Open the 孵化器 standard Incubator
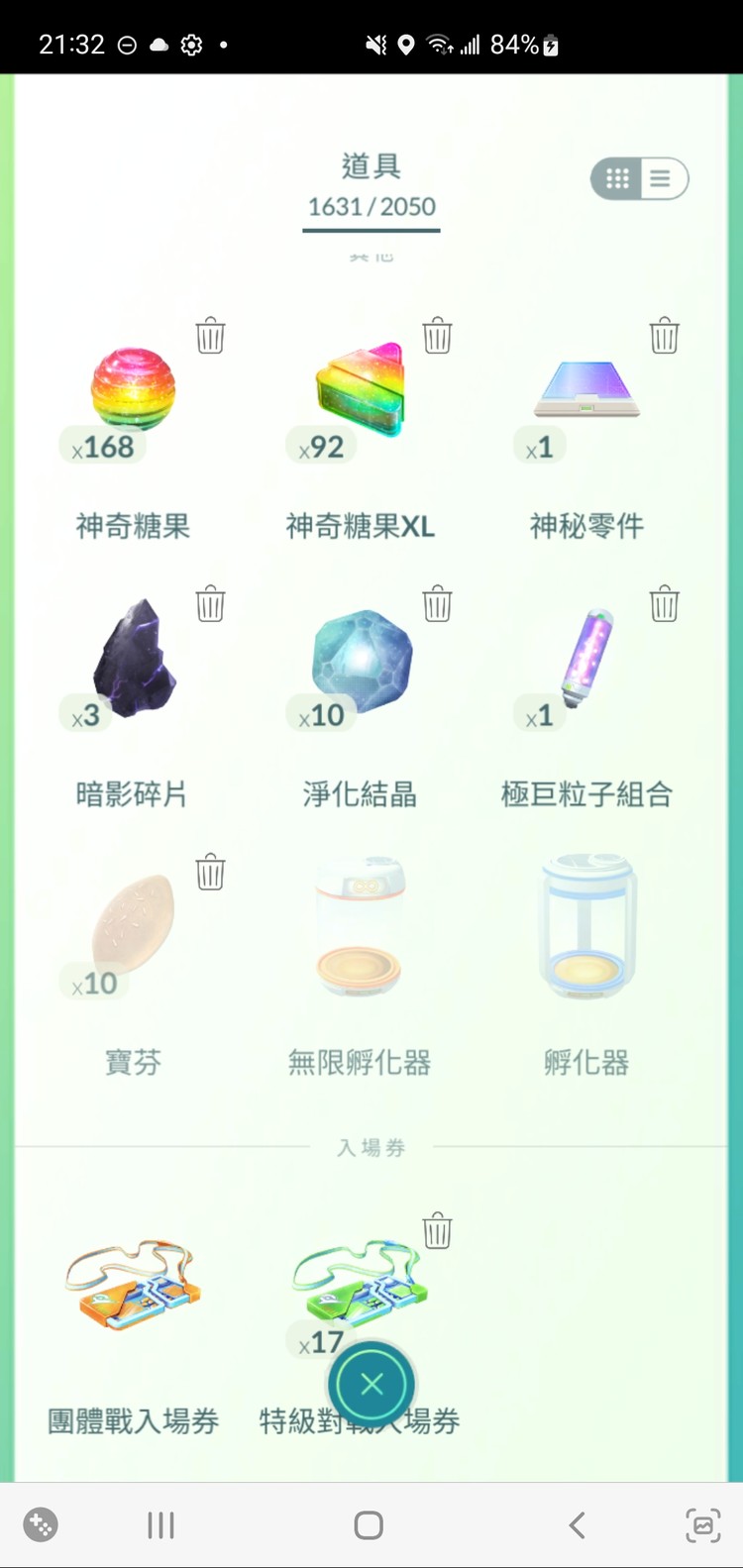This screenshot has height=1568, width=743. 584,926
